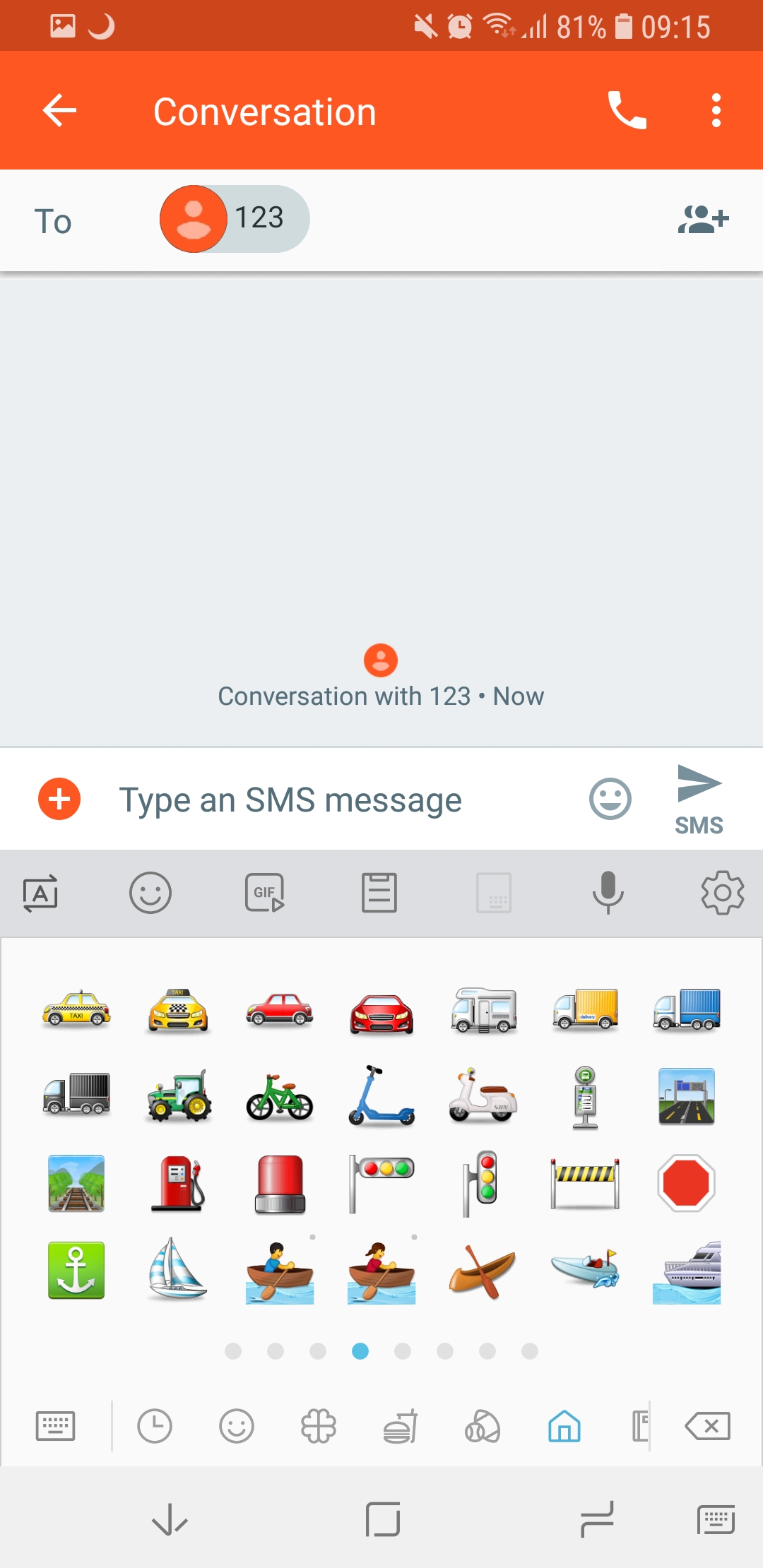This screenshot has height=1568, width=763.
Task: Switch to the food emoji category
Action: (x=401, y=1426)
